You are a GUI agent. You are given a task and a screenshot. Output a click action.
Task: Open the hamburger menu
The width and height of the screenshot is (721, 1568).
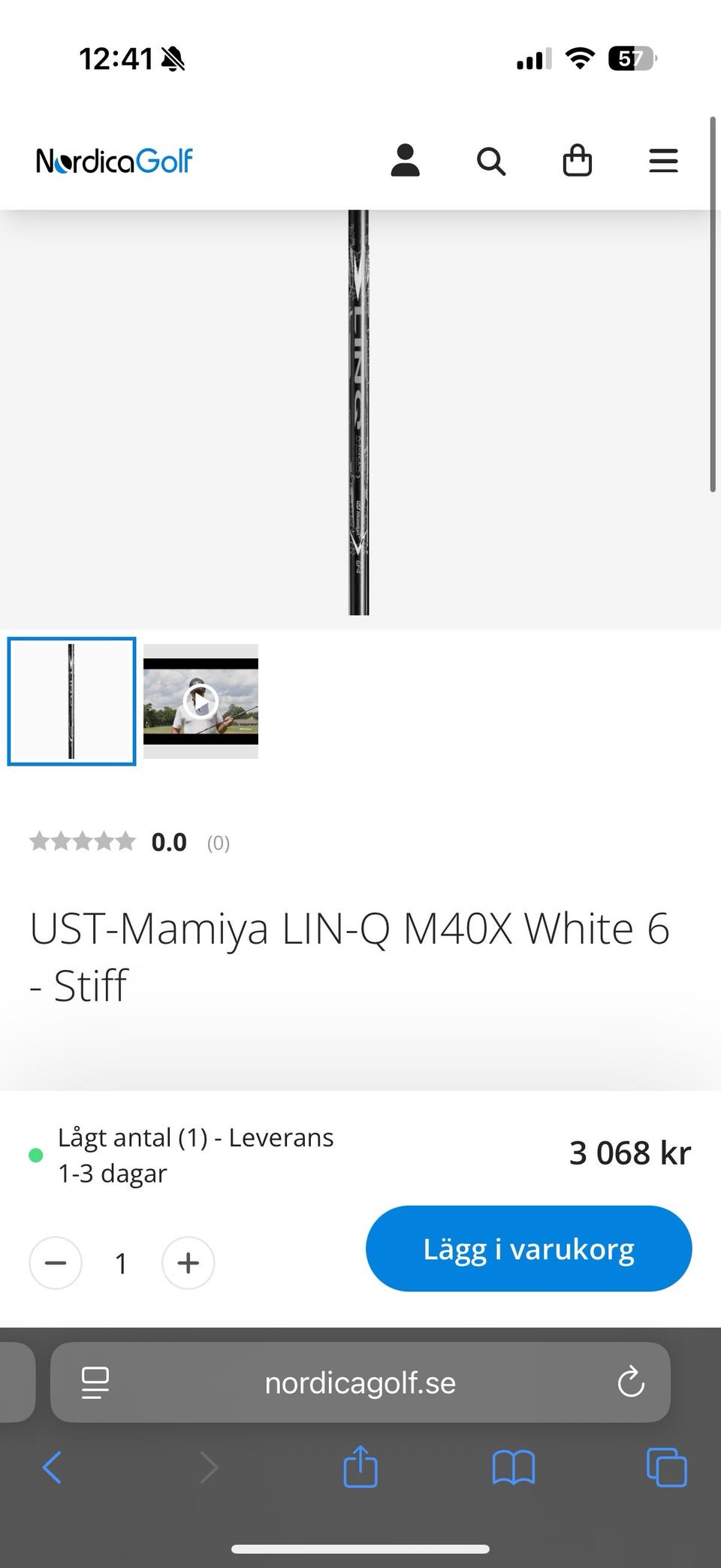pyautogui.click(x=663, y=161)
